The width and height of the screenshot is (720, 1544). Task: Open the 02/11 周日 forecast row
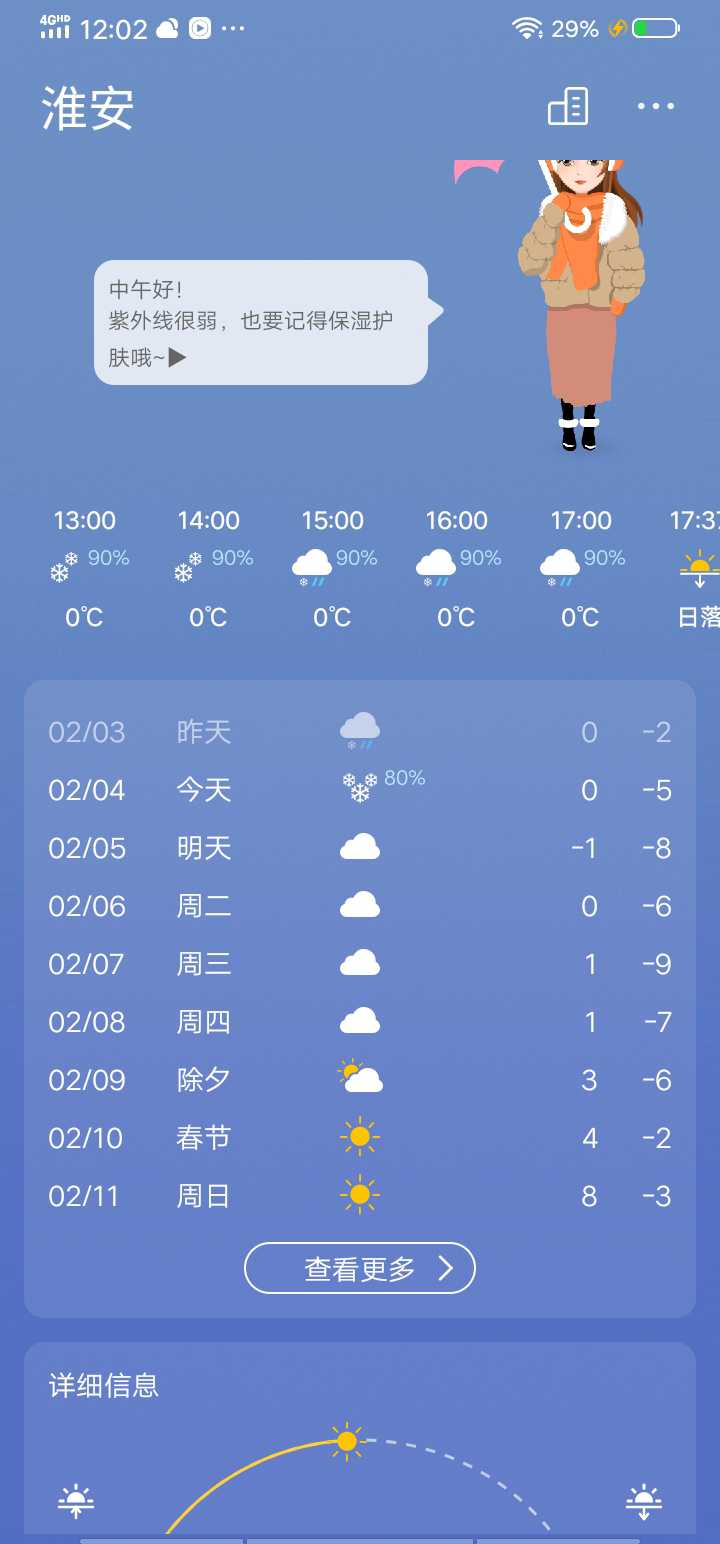coord(360,1196)
